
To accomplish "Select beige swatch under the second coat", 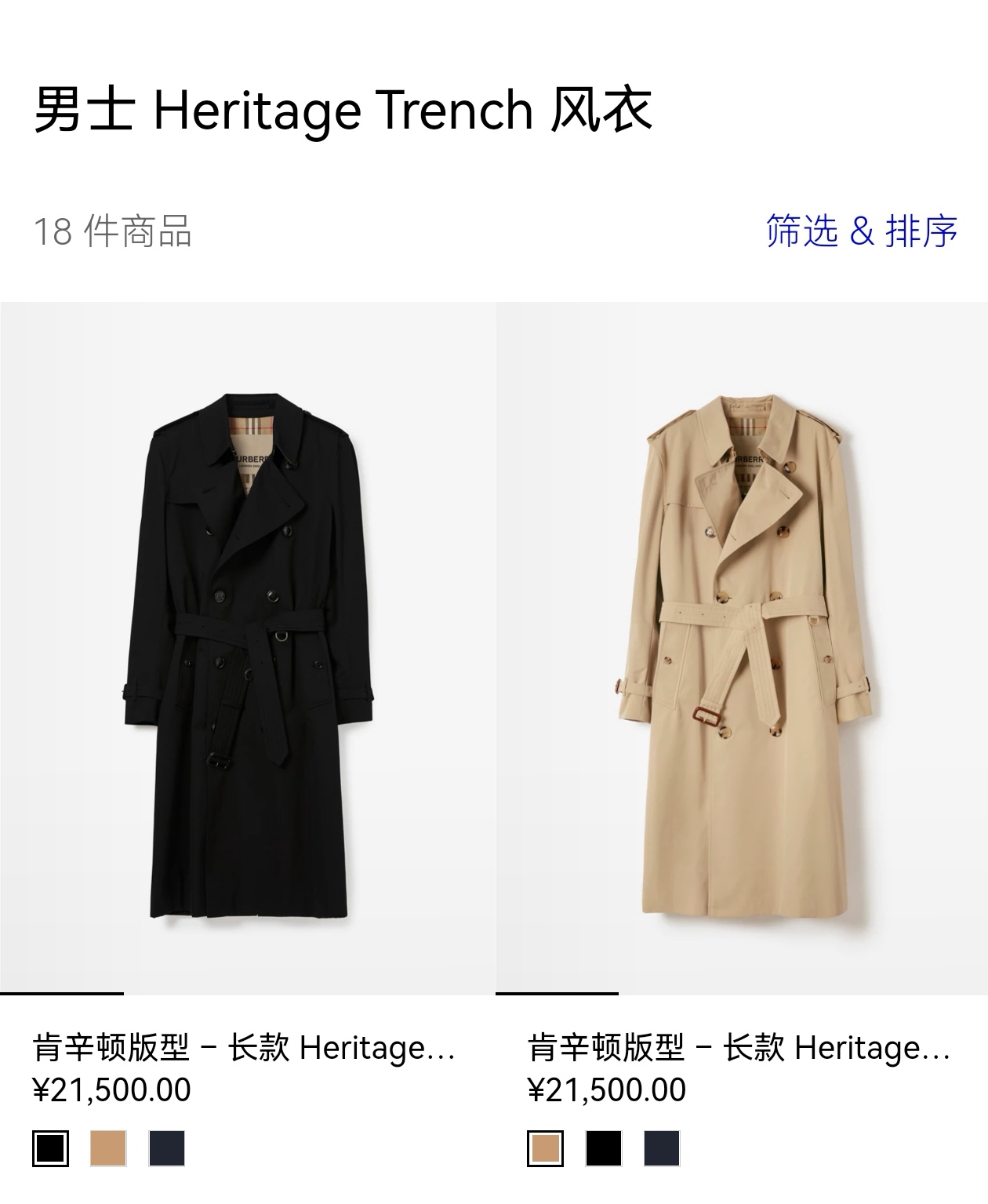I will coord(546,1148).
